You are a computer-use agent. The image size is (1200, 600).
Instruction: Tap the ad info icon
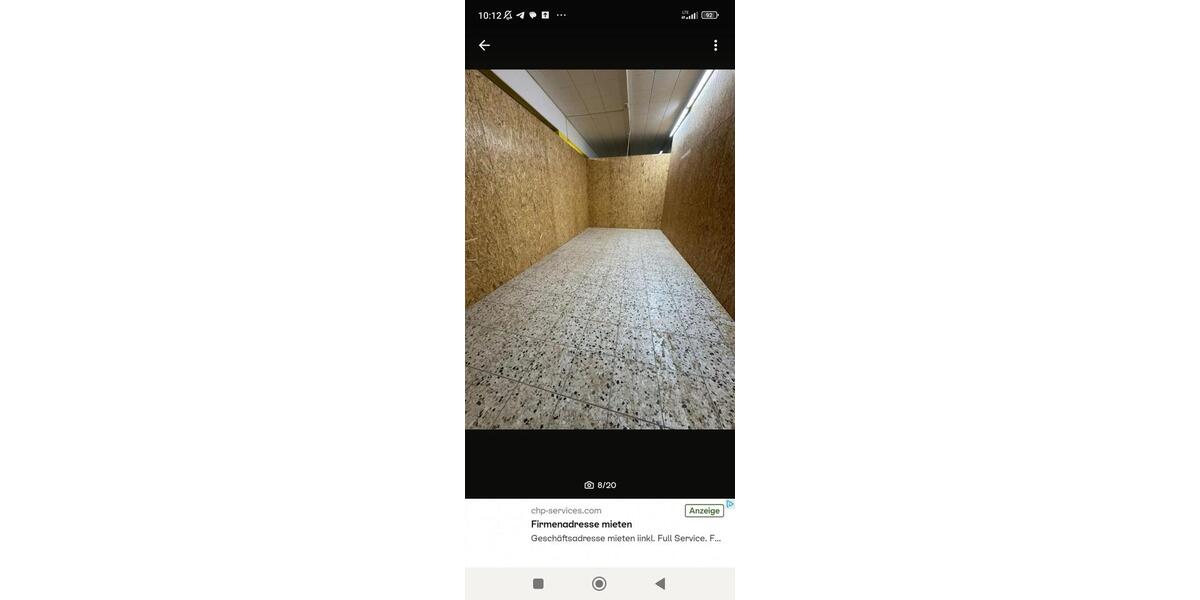point(730,504)
